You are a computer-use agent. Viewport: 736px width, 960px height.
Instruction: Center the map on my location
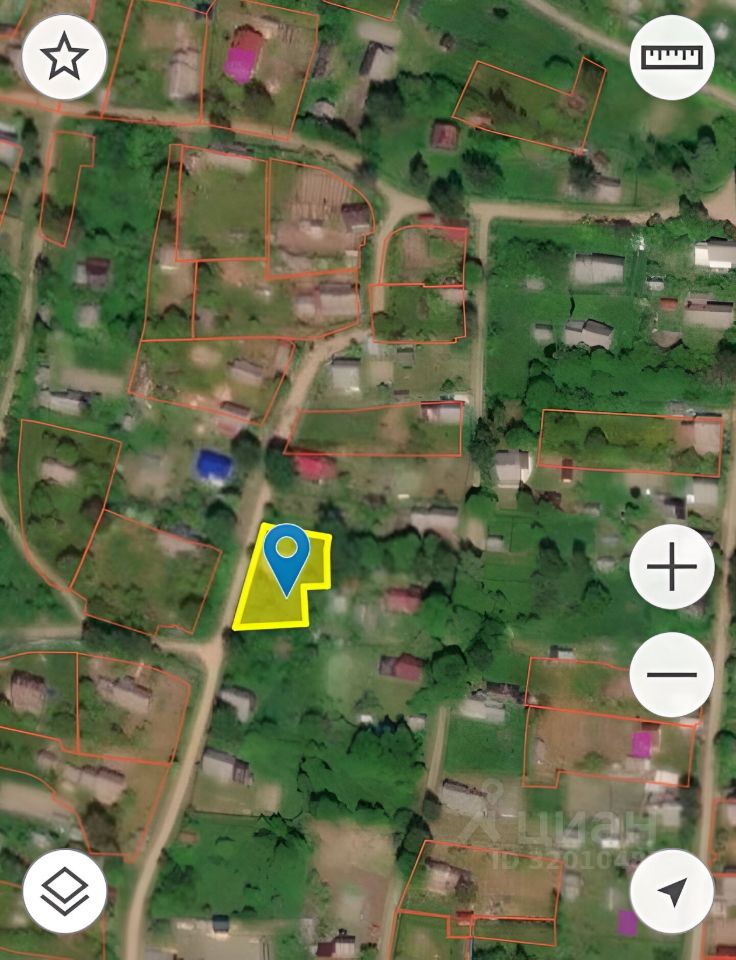[671, 891]
